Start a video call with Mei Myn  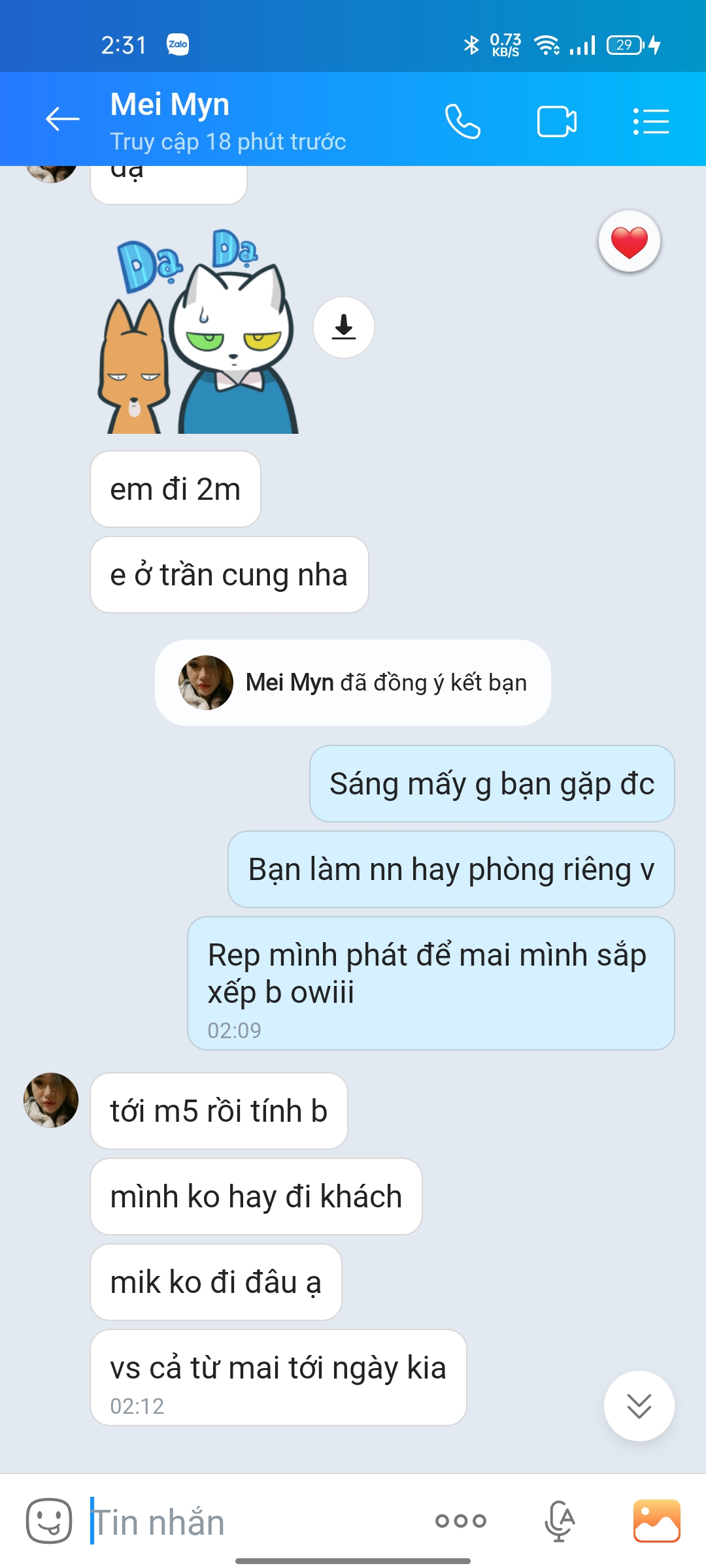(x=556, y=122)
